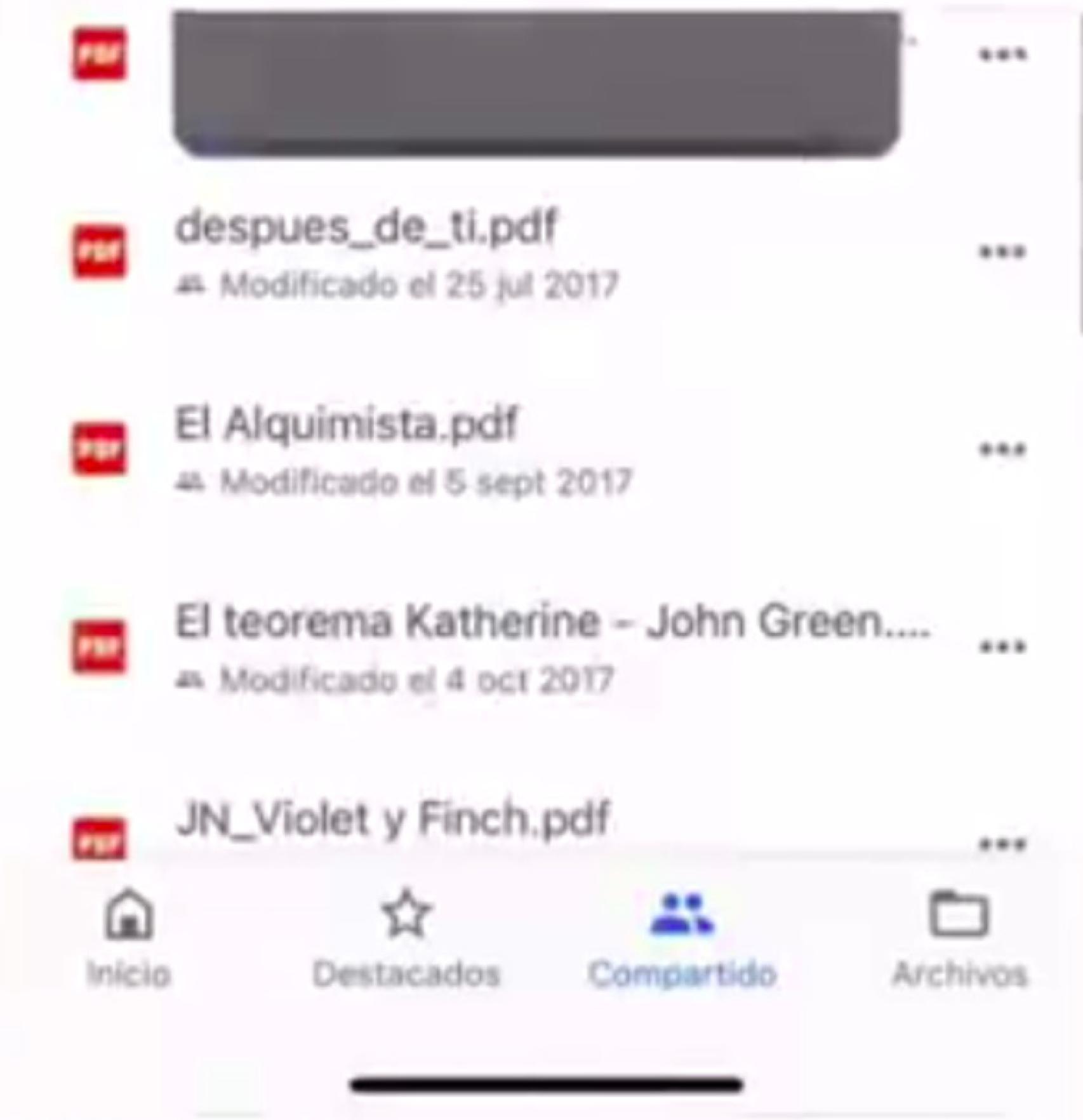Go to the Inicio tab
The image size is (1083, 1120).
tap(129, 938)
